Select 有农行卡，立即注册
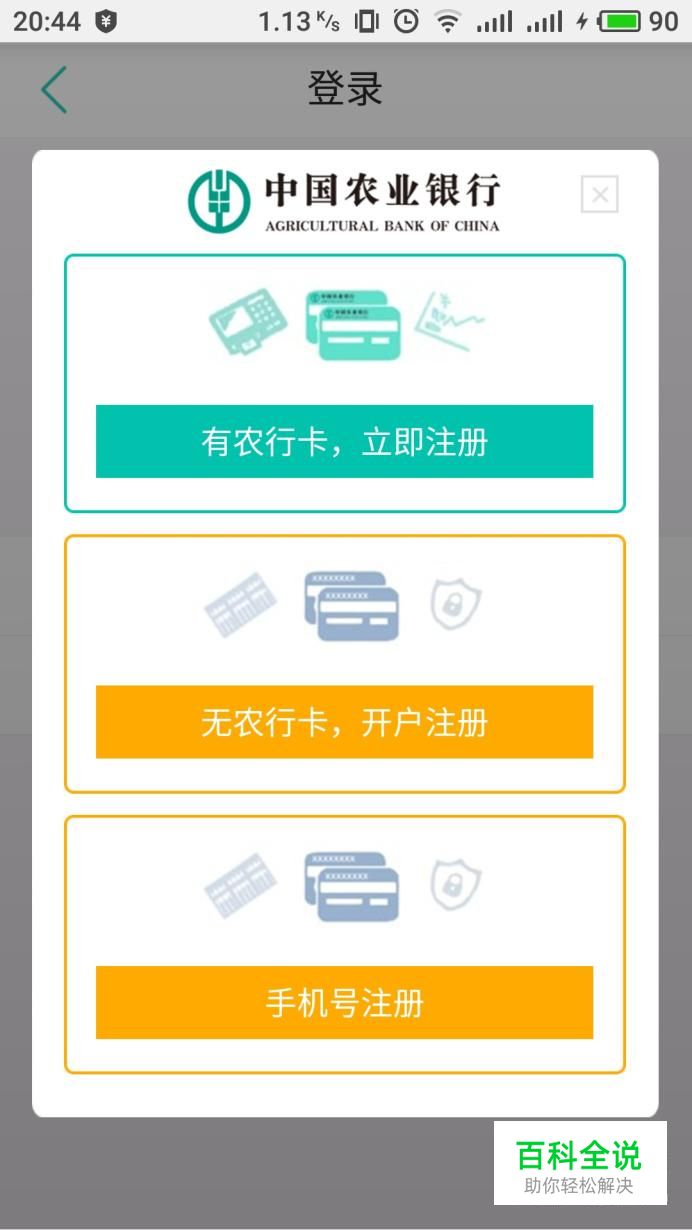The height and width of the screenshot is (1230, 692). [344, 441]
